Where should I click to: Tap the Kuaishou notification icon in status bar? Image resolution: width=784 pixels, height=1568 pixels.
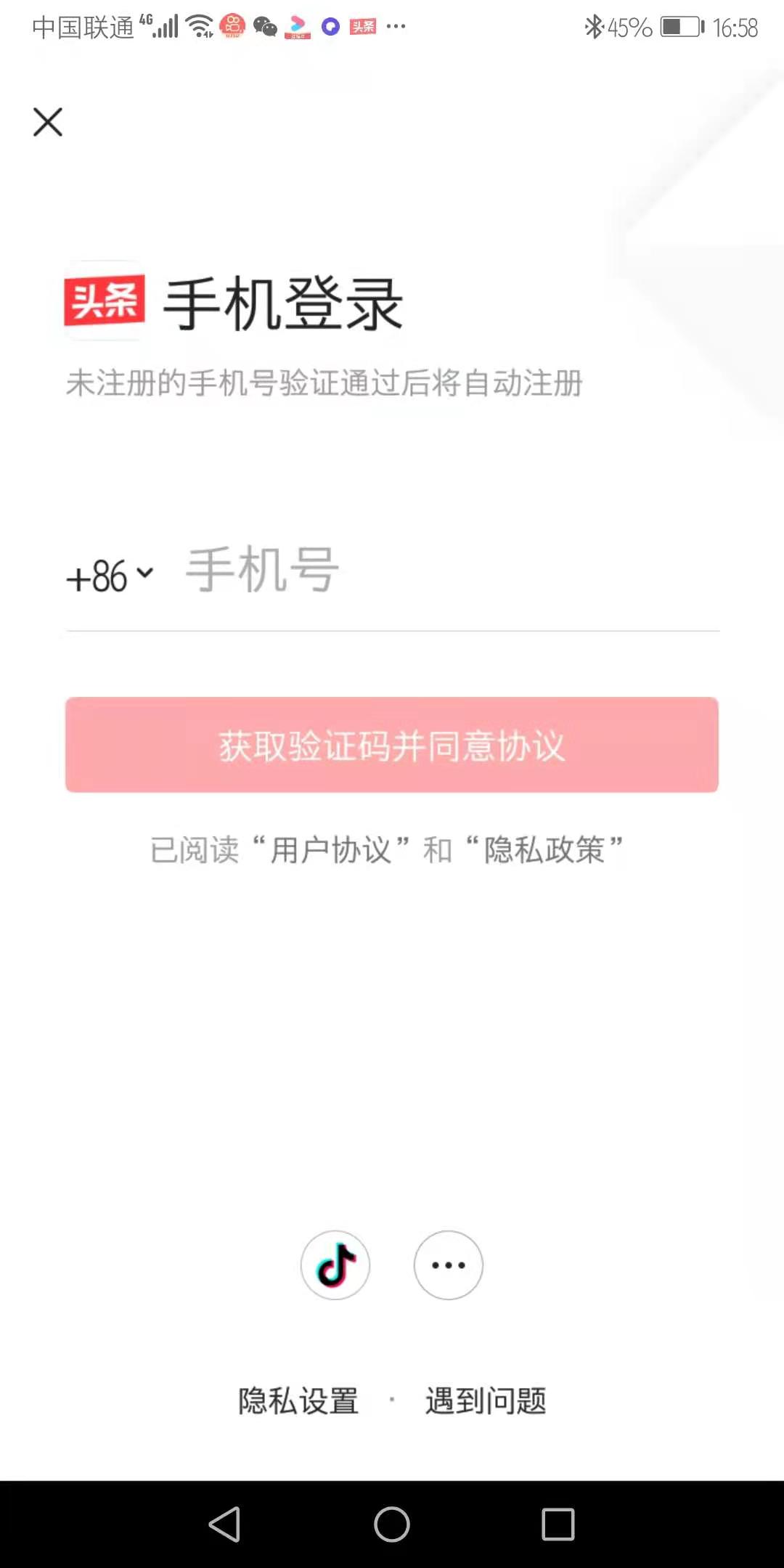click(232, 26)
